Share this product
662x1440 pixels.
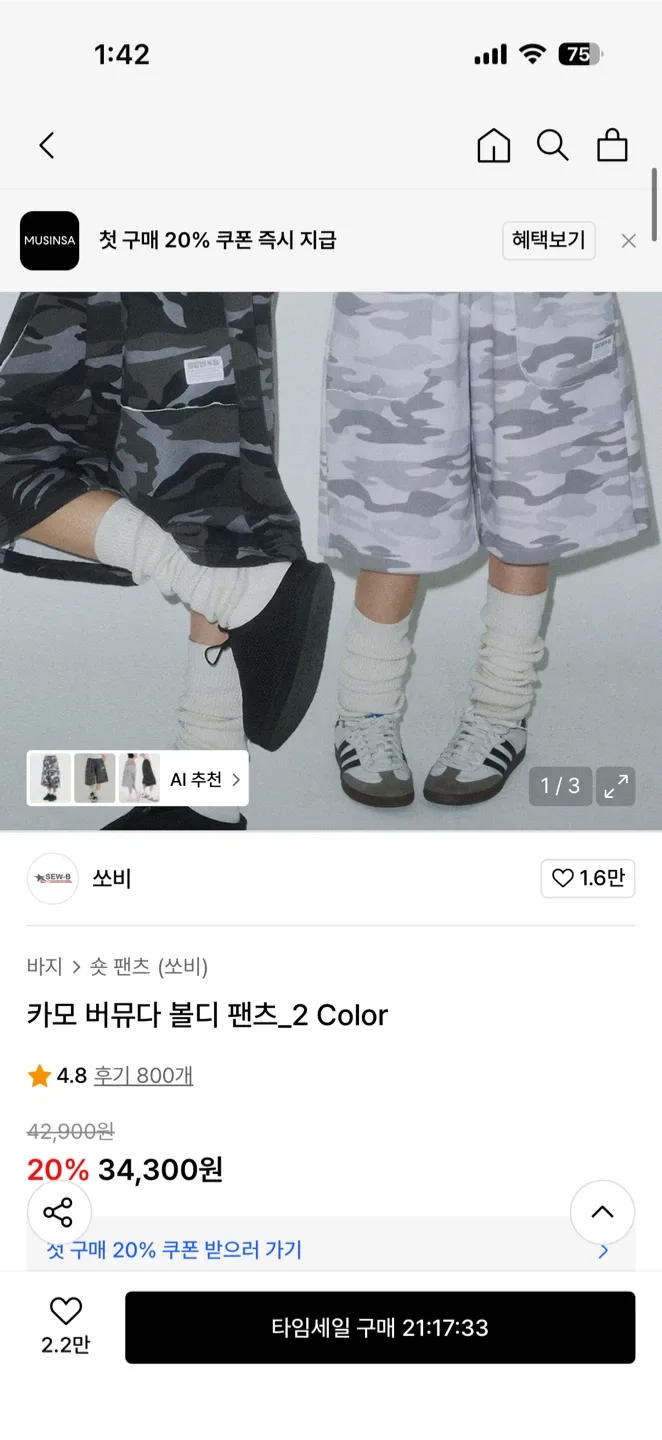tap(59, 1213)
